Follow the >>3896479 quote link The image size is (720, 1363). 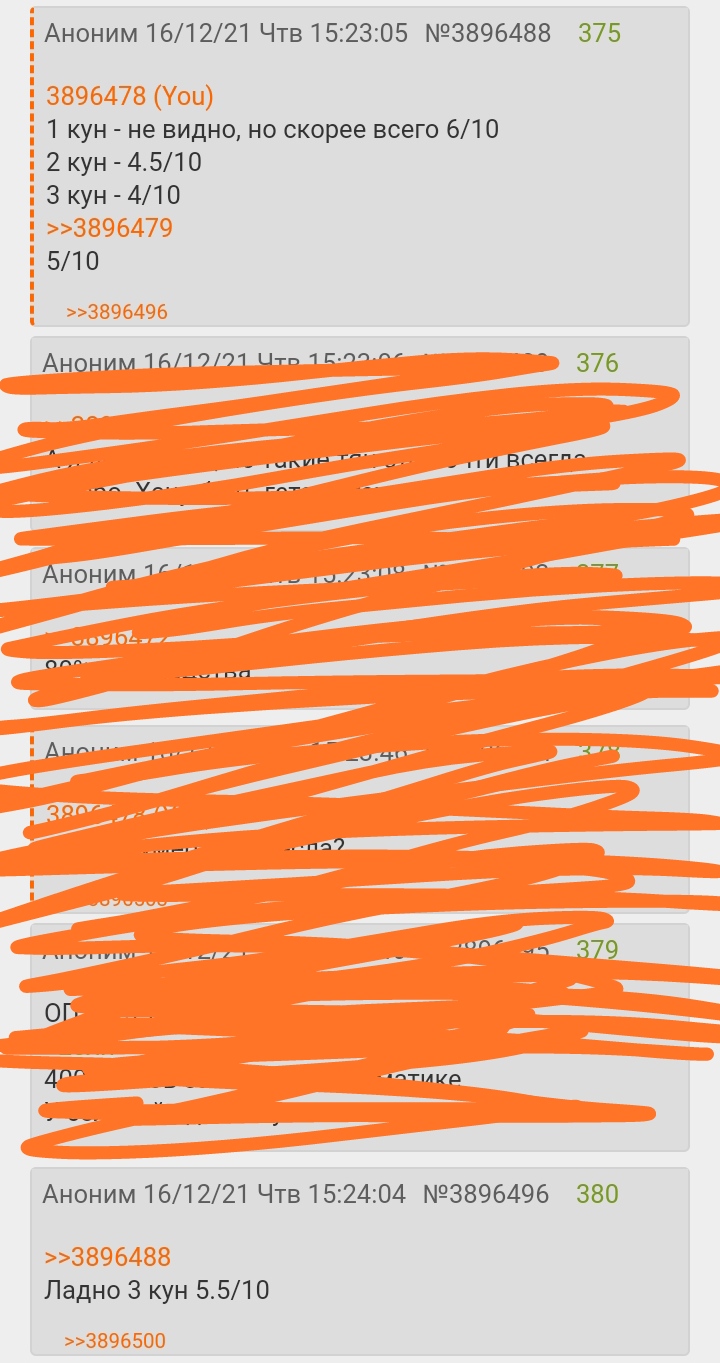point(109,228)
